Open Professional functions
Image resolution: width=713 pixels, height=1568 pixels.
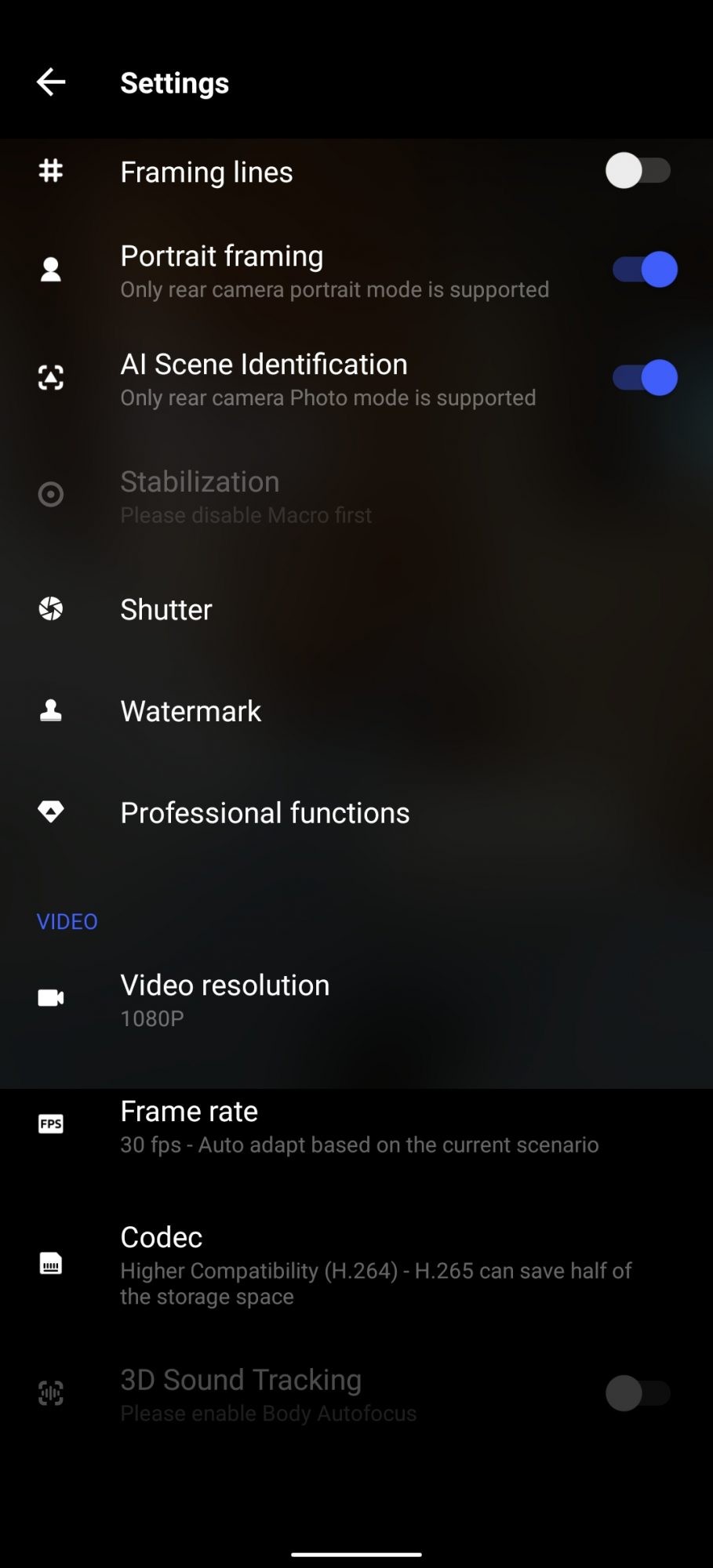[x=264, y=813]
